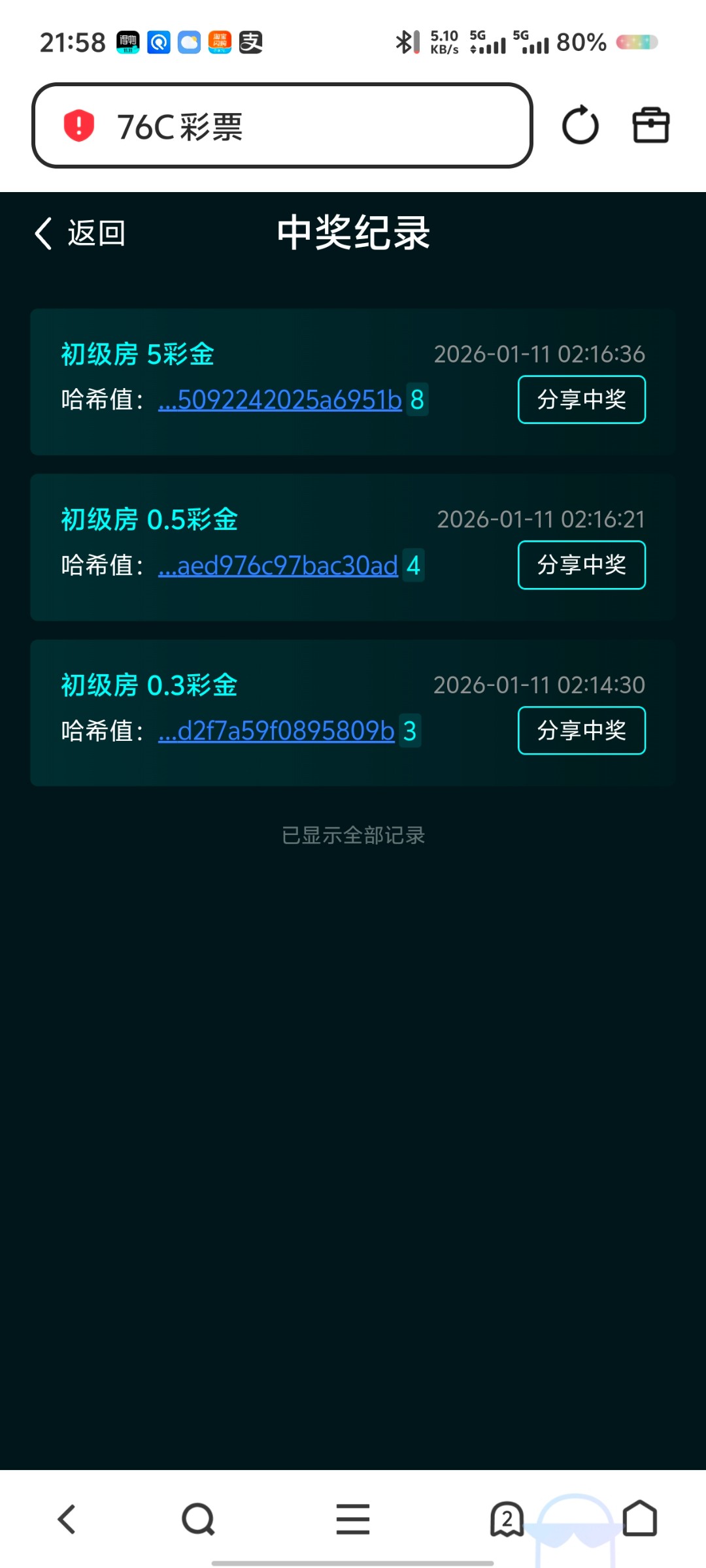Open the browser toolbox icon beside refresh
706x1568 pixels.
[x=650, y=125]
